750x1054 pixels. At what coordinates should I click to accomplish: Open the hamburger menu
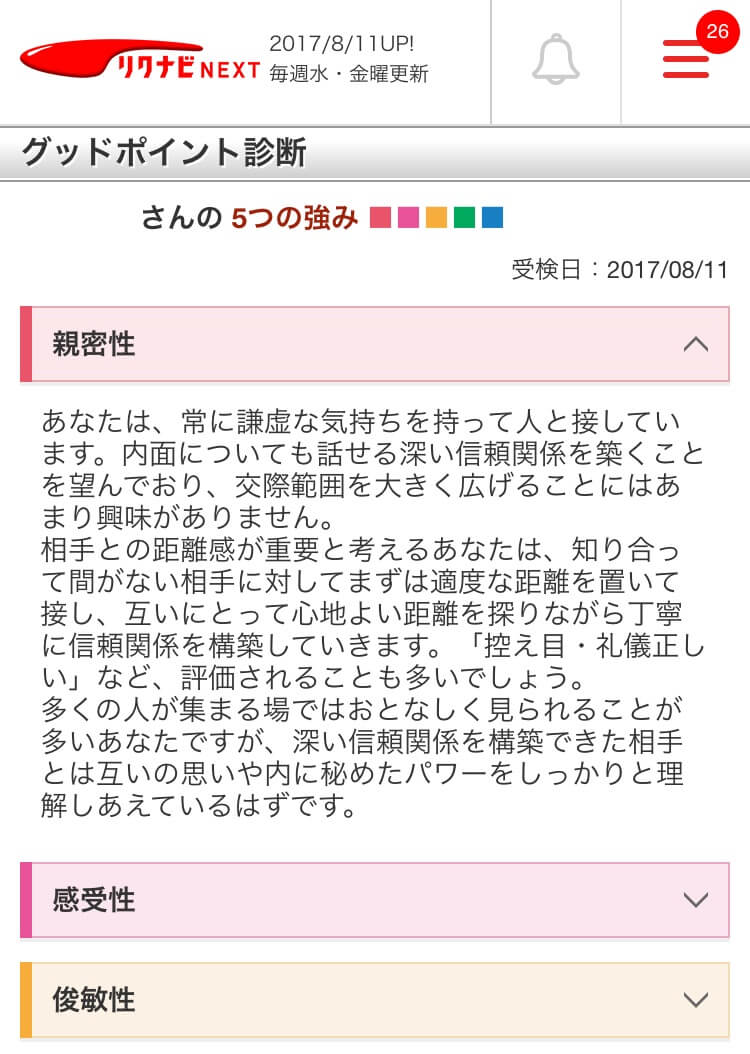pos(686,60)
